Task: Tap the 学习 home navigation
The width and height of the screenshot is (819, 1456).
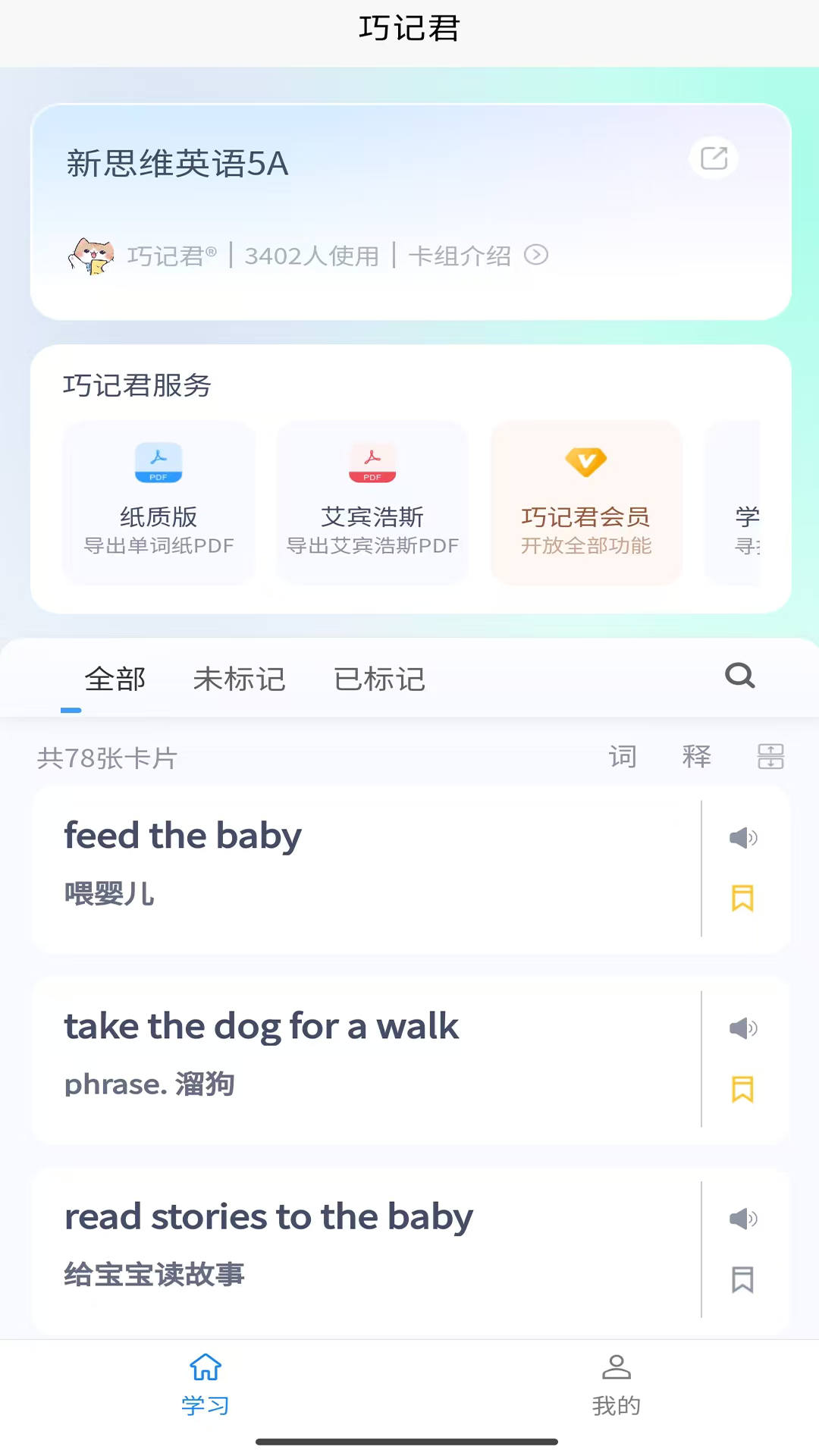Action: coord(204,1385)
